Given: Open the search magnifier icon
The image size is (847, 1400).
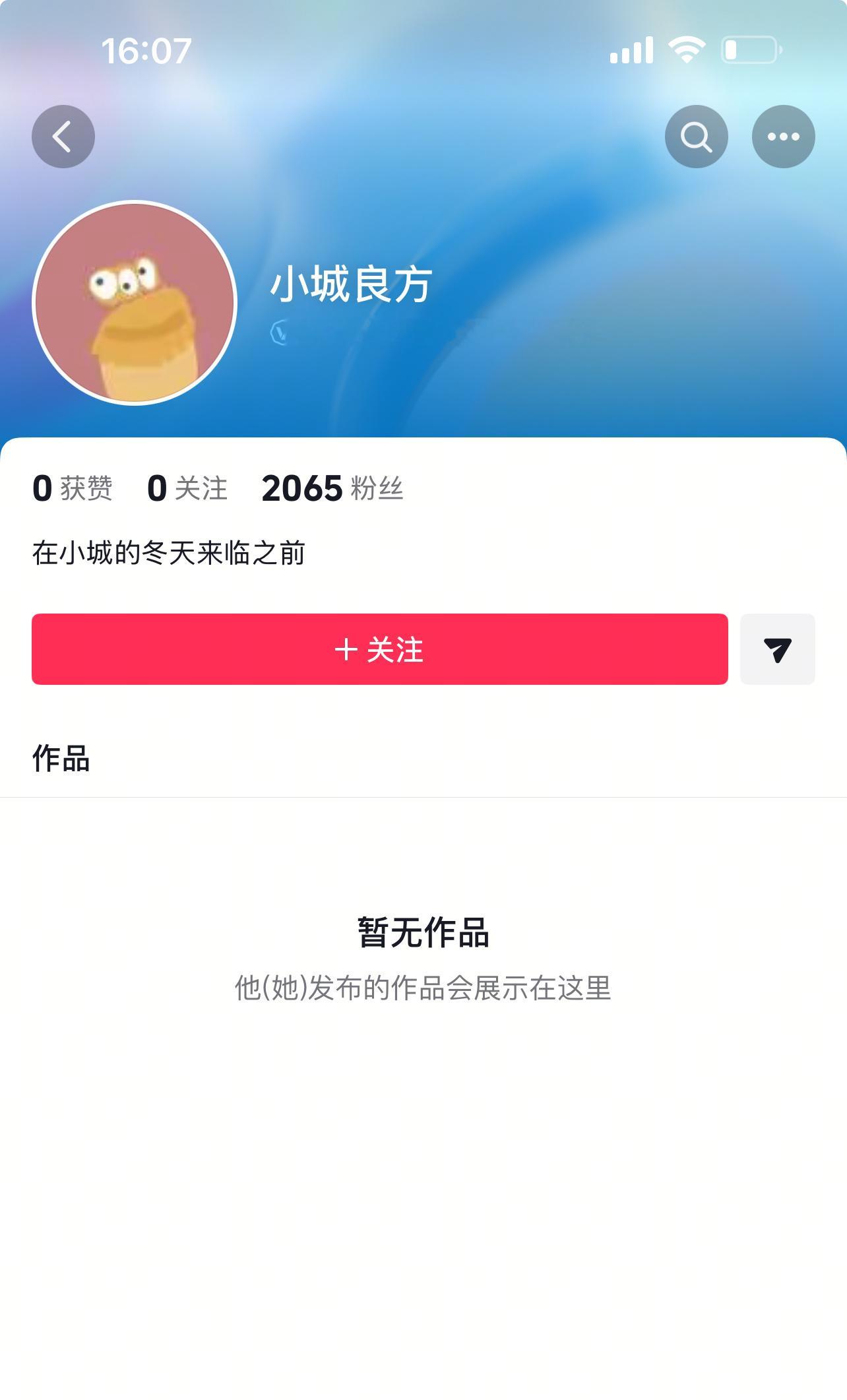Looking at the screenshot, I should [x=696, y=137].
